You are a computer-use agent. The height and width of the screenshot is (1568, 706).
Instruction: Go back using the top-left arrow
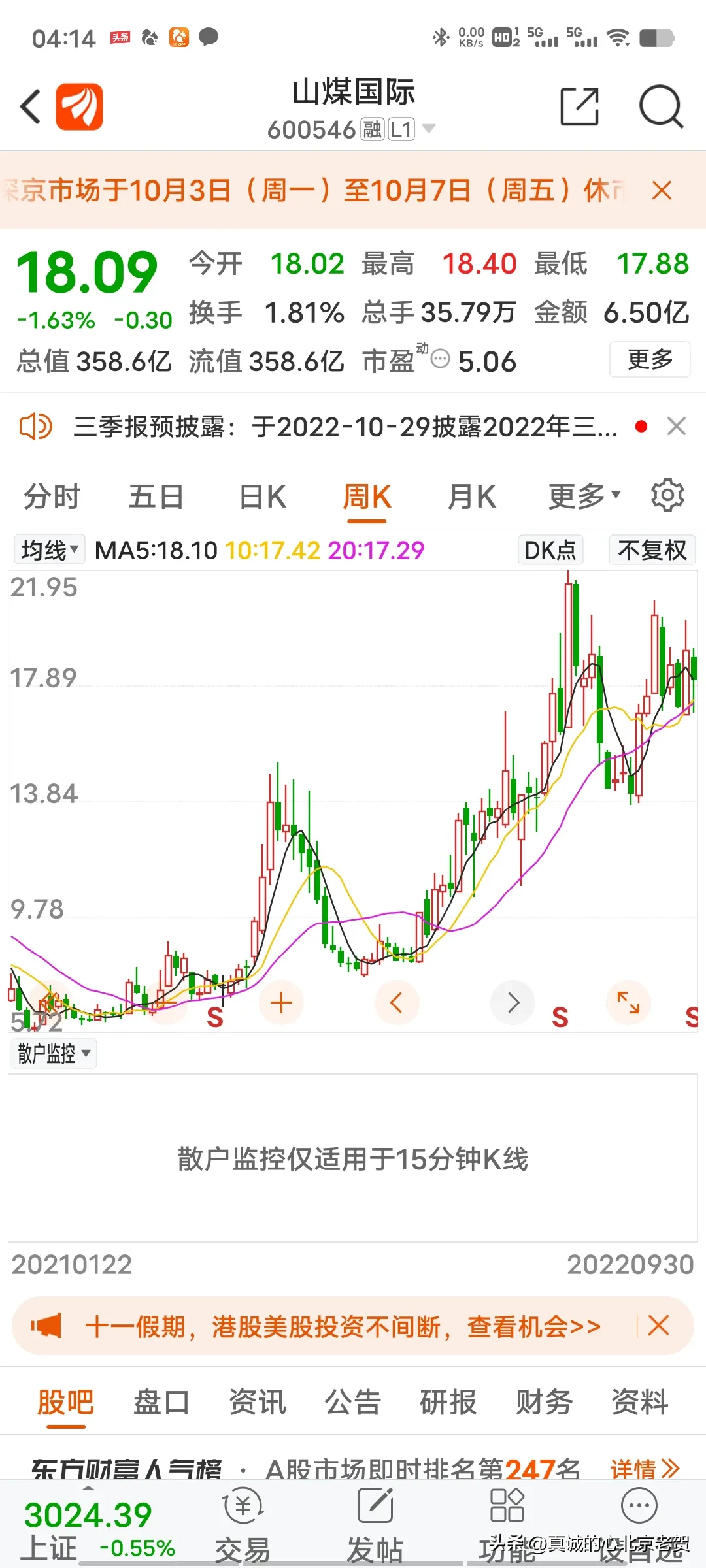pos(31,106)
